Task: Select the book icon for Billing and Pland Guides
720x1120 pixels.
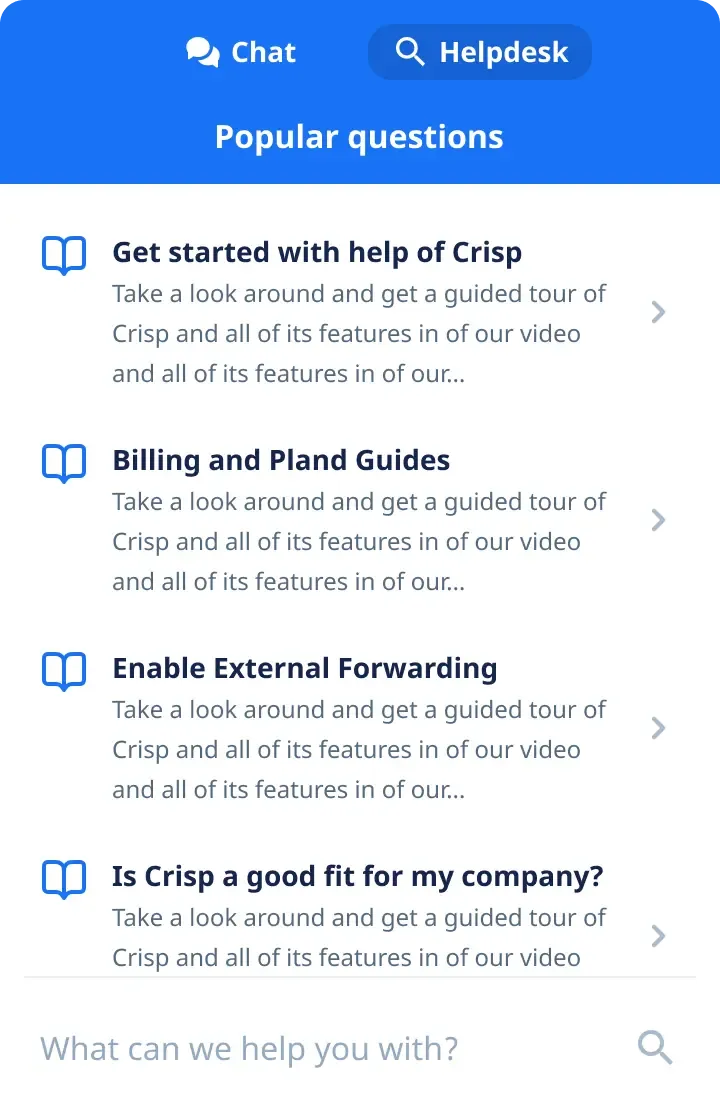Action: point(63,463)
